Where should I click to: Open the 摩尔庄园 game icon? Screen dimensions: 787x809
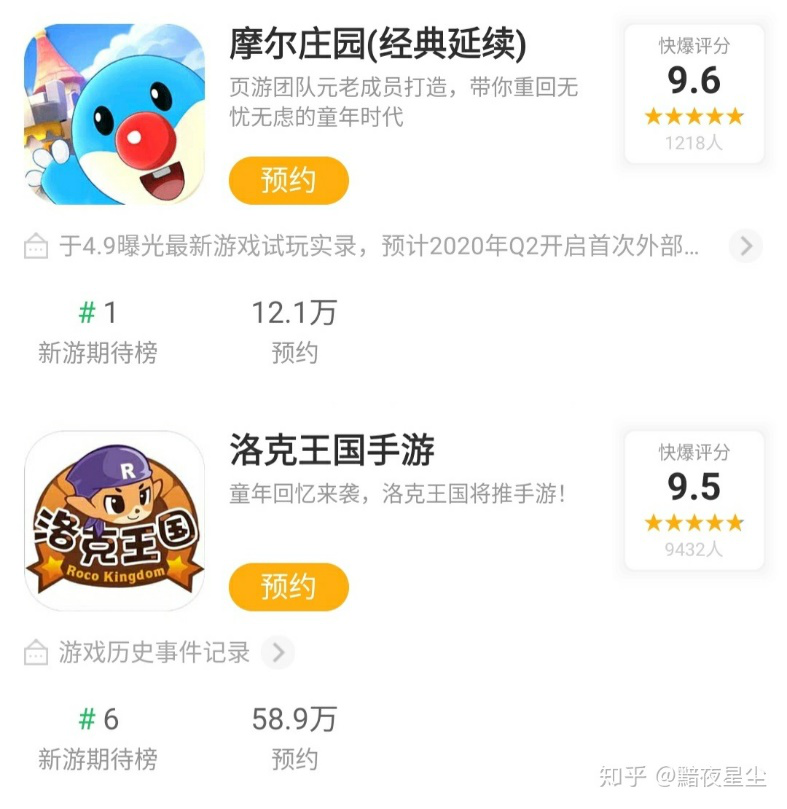pyautogui.click(x=114, y=114)
